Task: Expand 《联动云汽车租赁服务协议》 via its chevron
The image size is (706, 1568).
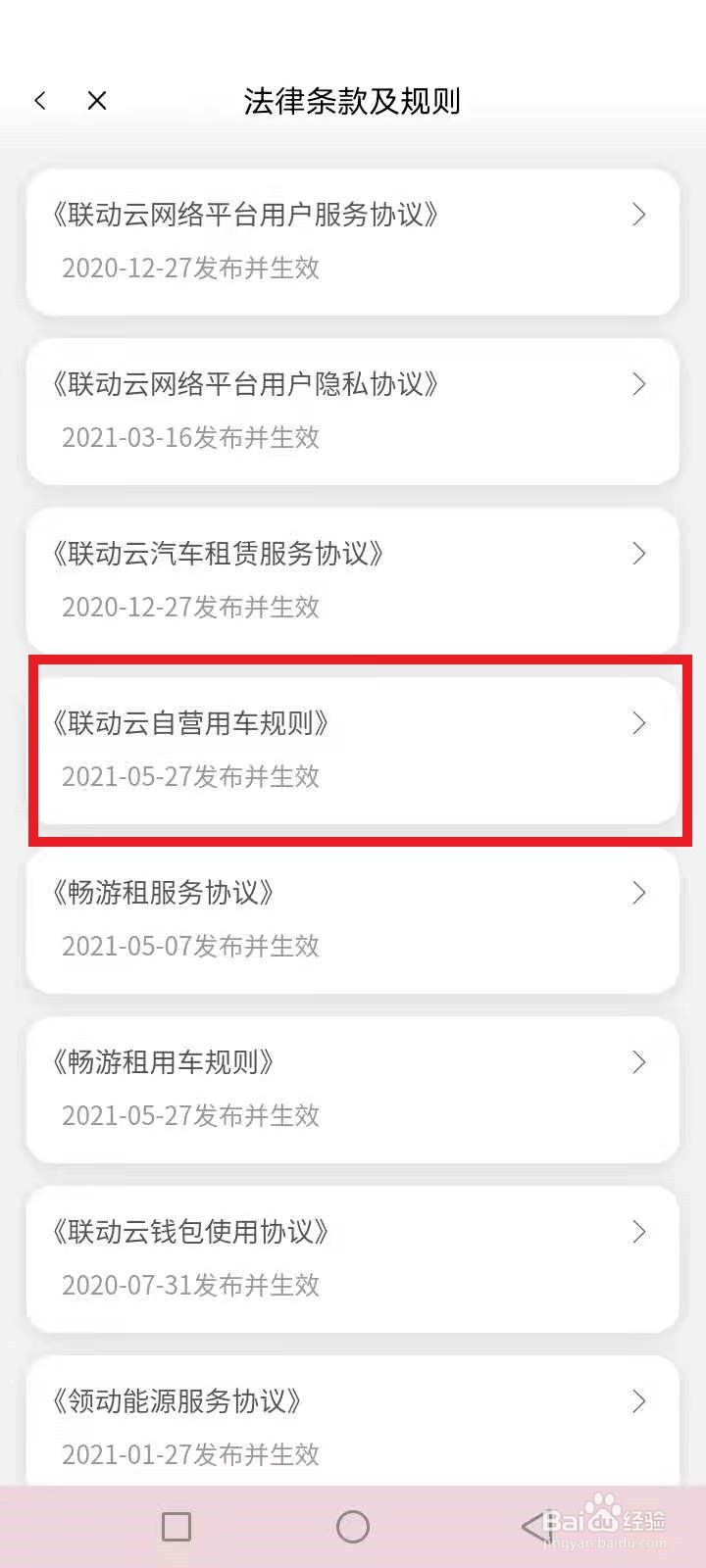Action: (x=639, y=554)
